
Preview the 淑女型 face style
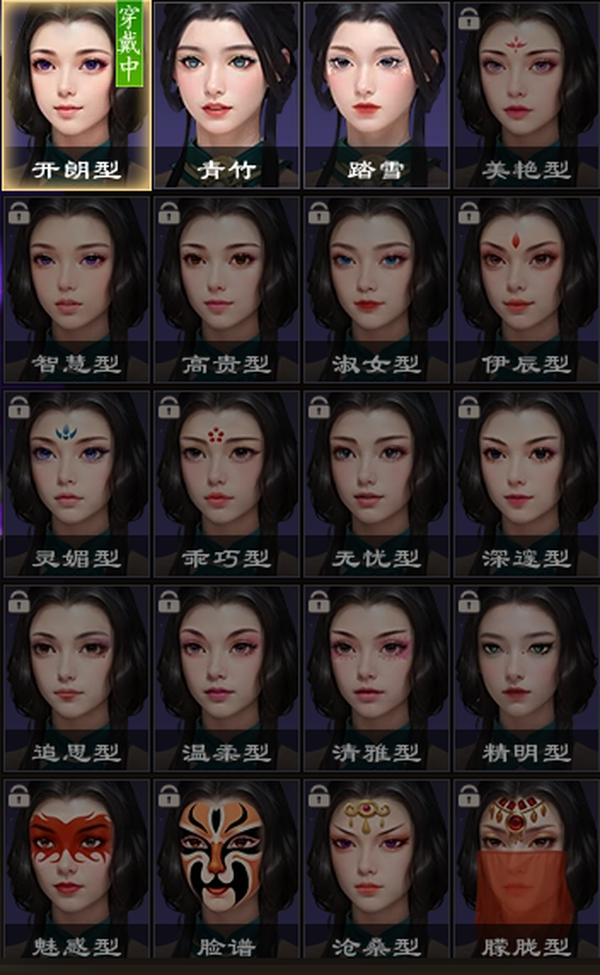[x=376, y=290]
